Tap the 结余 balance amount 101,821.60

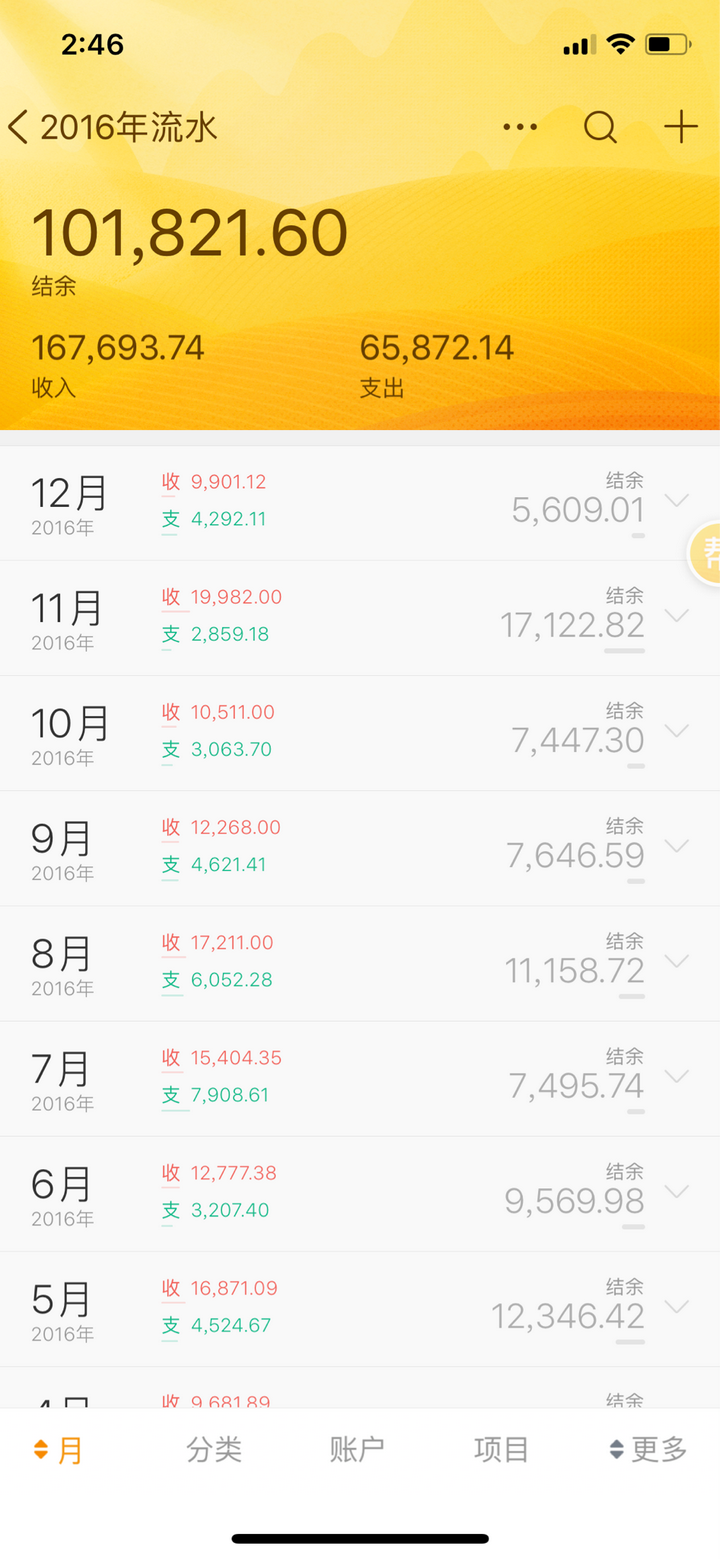190,232
